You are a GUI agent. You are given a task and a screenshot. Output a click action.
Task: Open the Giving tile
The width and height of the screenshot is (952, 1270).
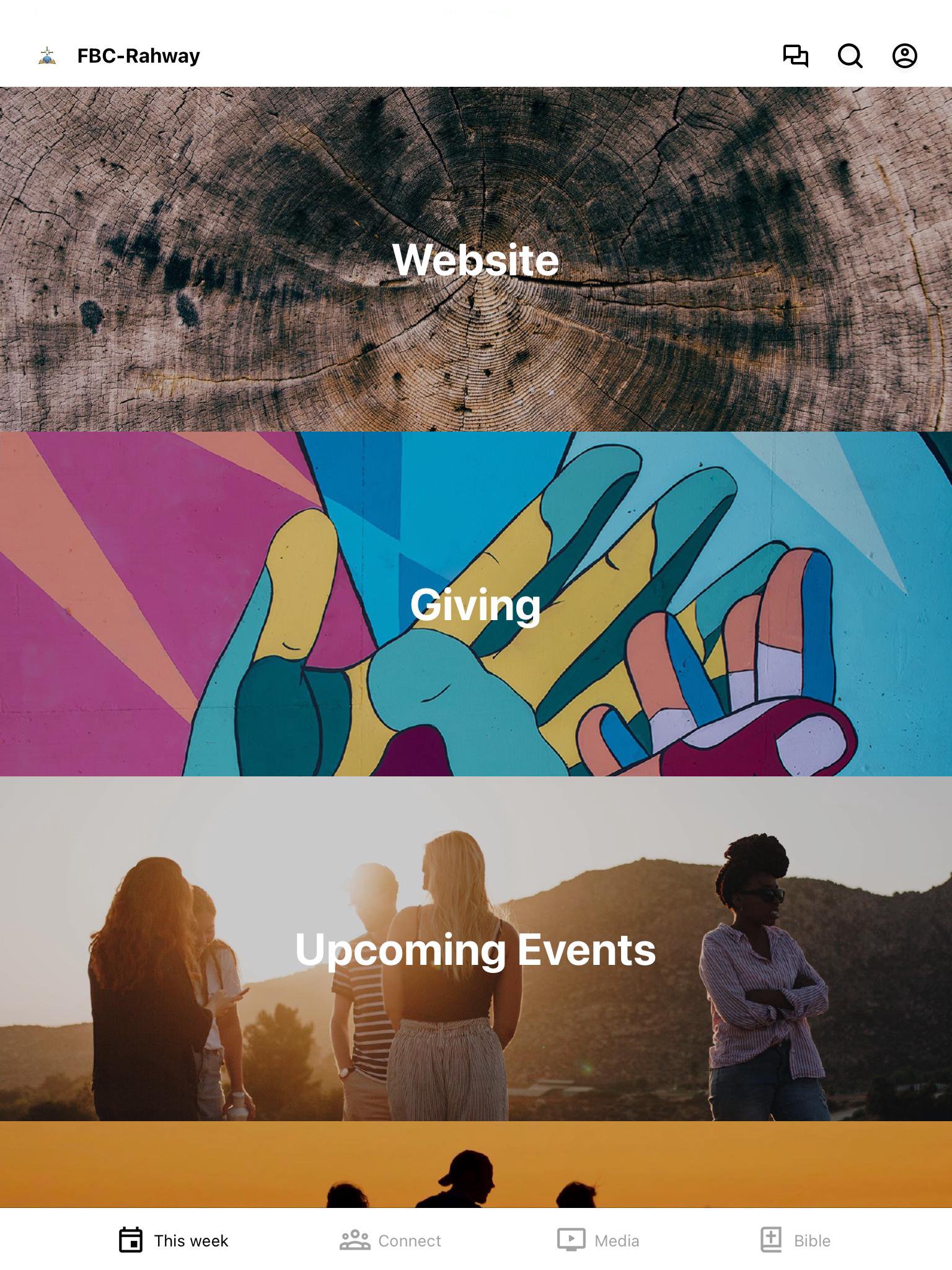476,604
